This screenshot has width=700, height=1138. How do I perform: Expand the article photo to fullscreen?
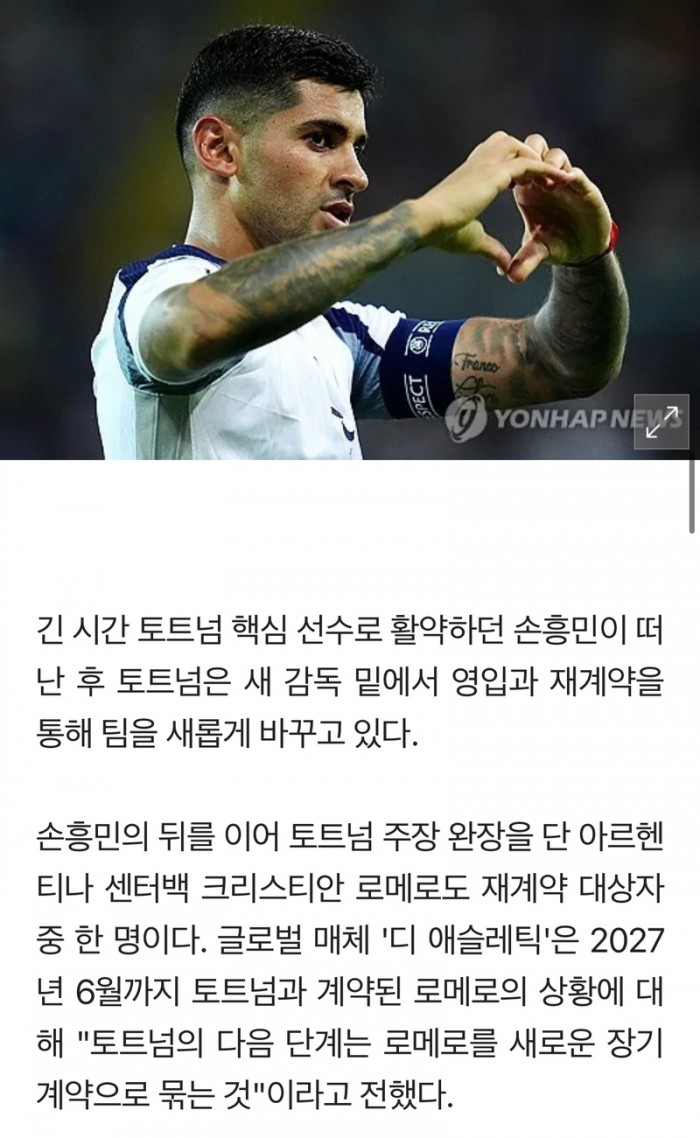pos(661,422)
